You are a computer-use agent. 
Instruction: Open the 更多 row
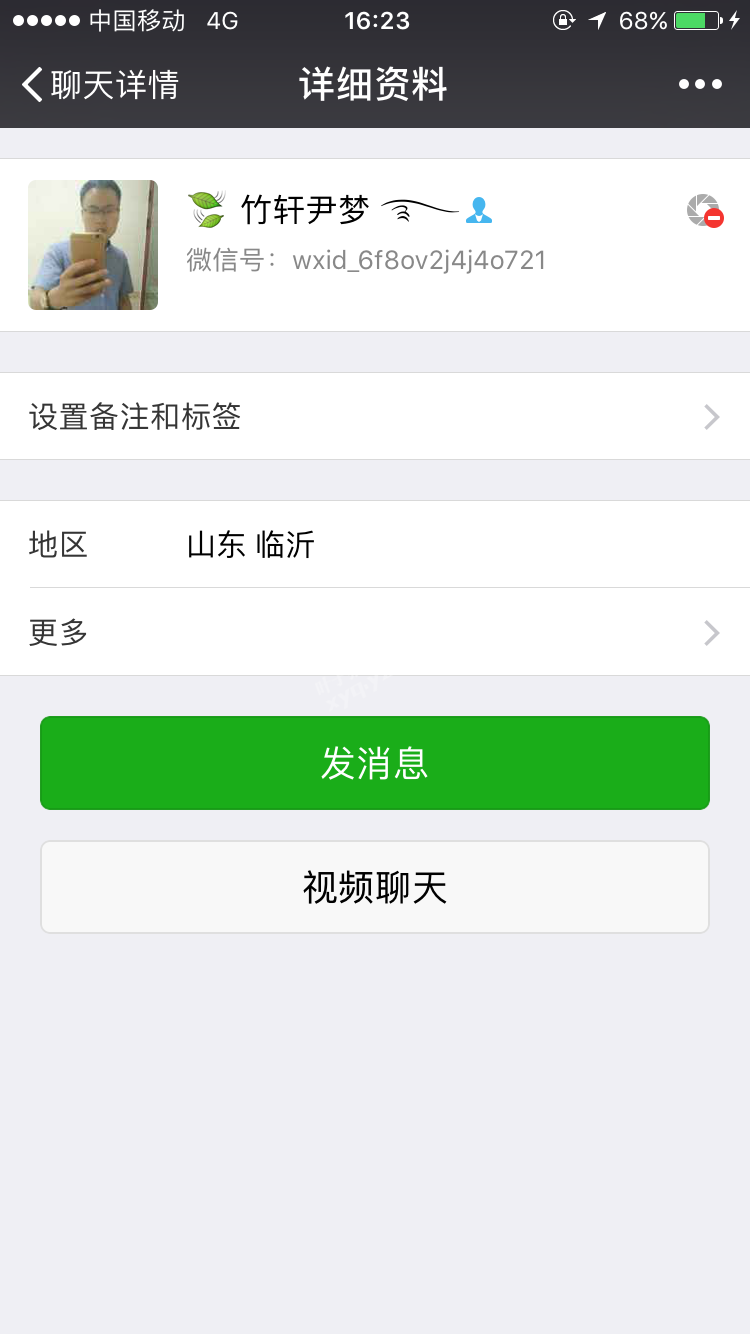375,632
